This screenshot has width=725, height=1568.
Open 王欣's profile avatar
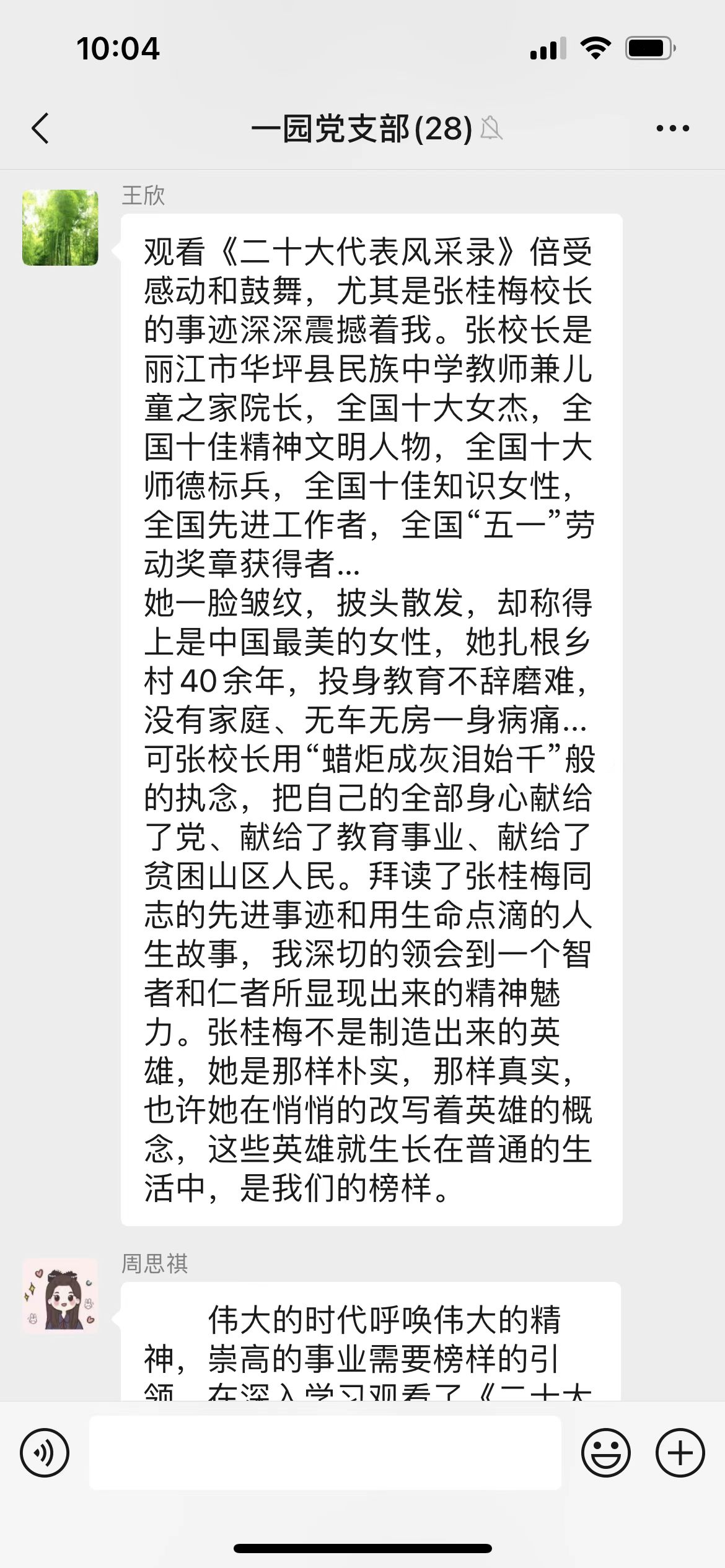60,227
